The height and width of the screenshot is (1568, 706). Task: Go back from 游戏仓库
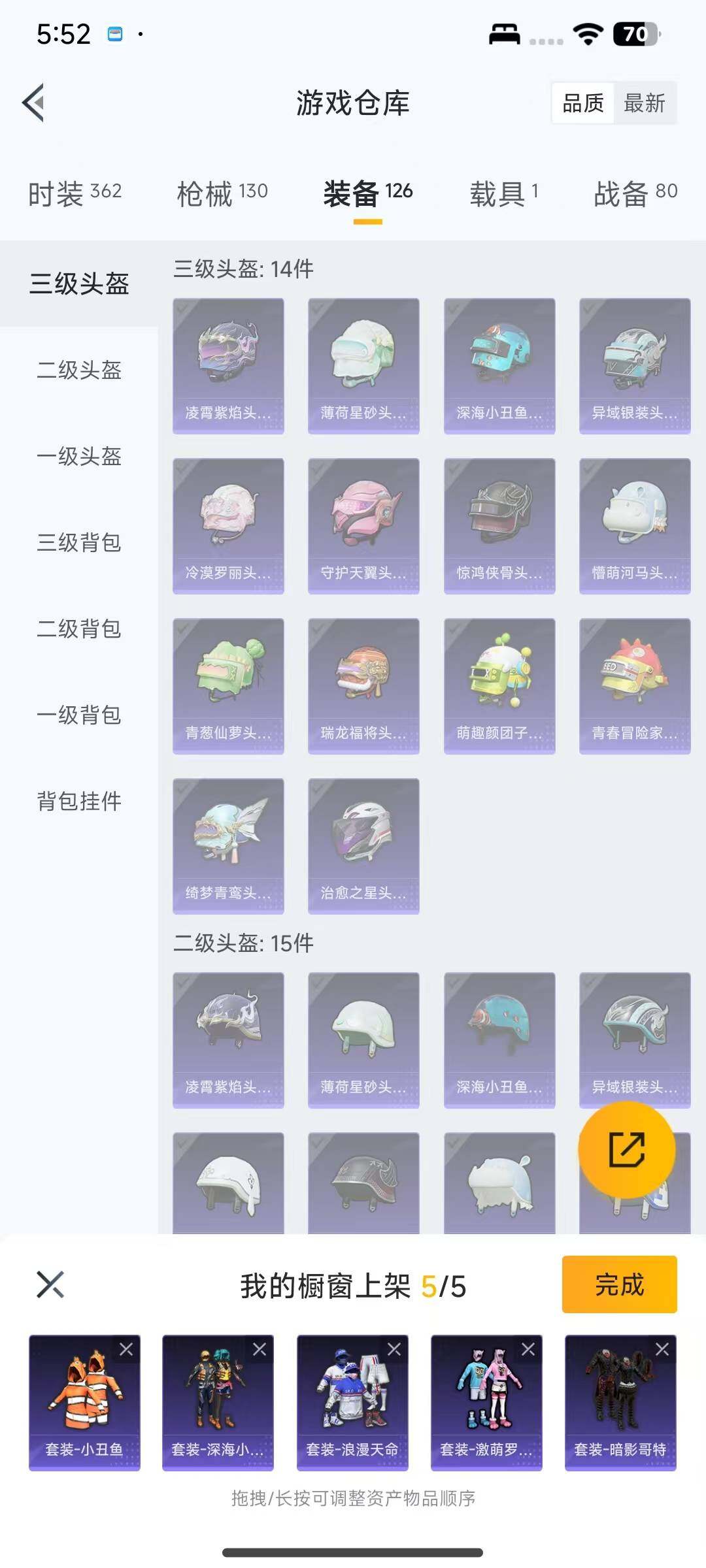pyautogui.click(x=34, y=103)
